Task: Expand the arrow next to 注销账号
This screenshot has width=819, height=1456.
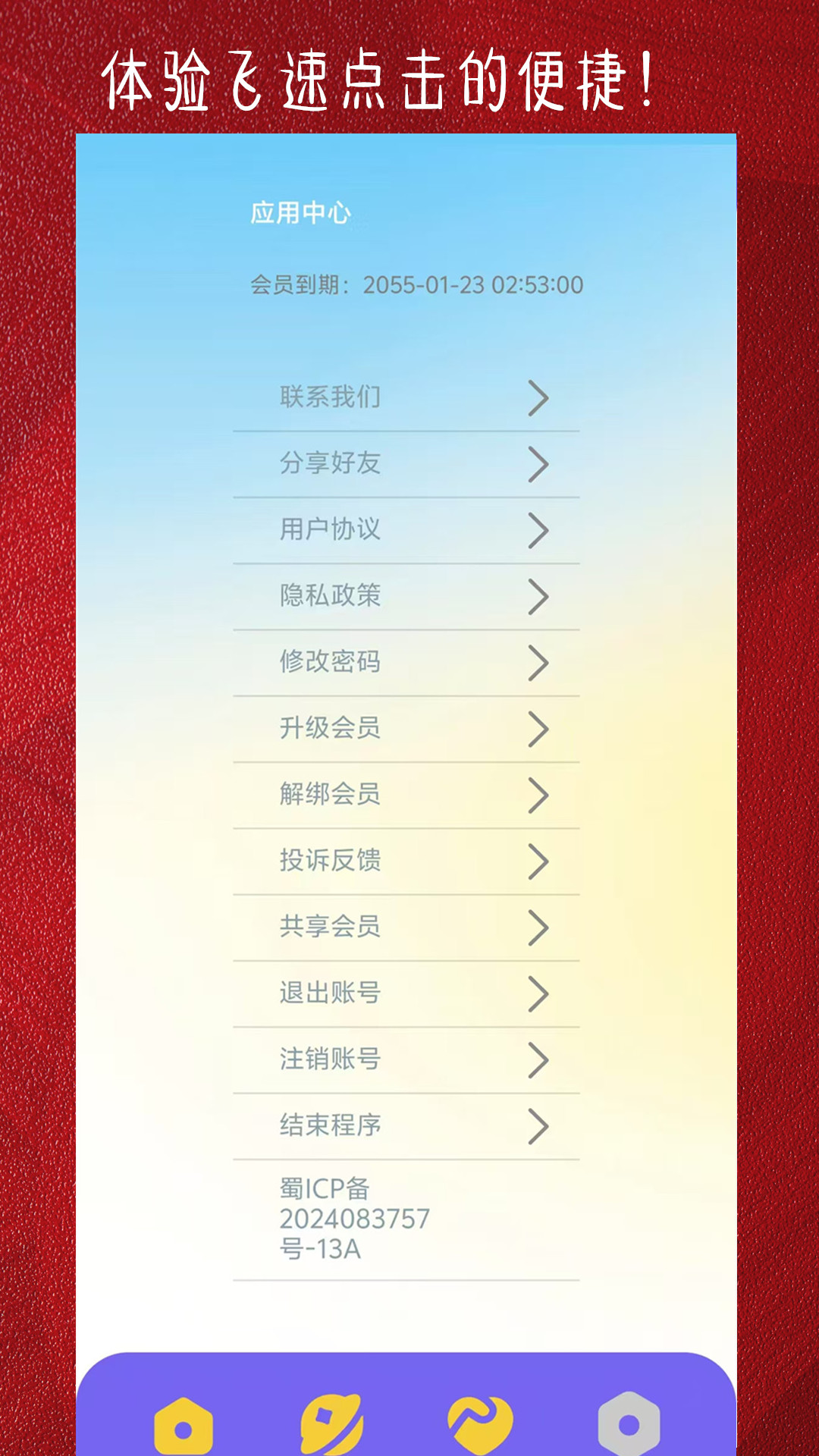Action: pos(539,1059)
